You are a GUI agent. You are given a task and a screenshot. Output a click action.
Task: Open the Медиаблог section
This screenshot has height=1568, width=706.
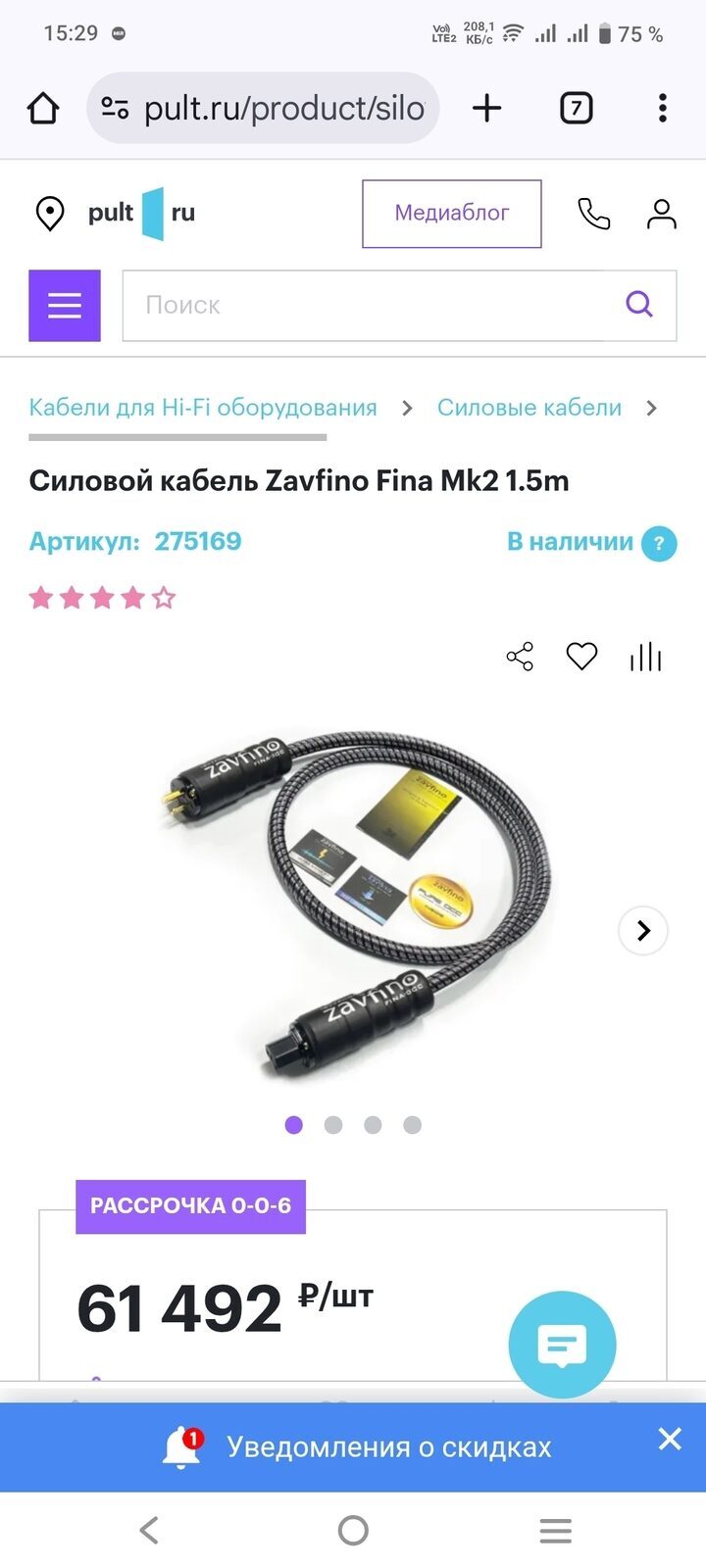tap(451, 213)
